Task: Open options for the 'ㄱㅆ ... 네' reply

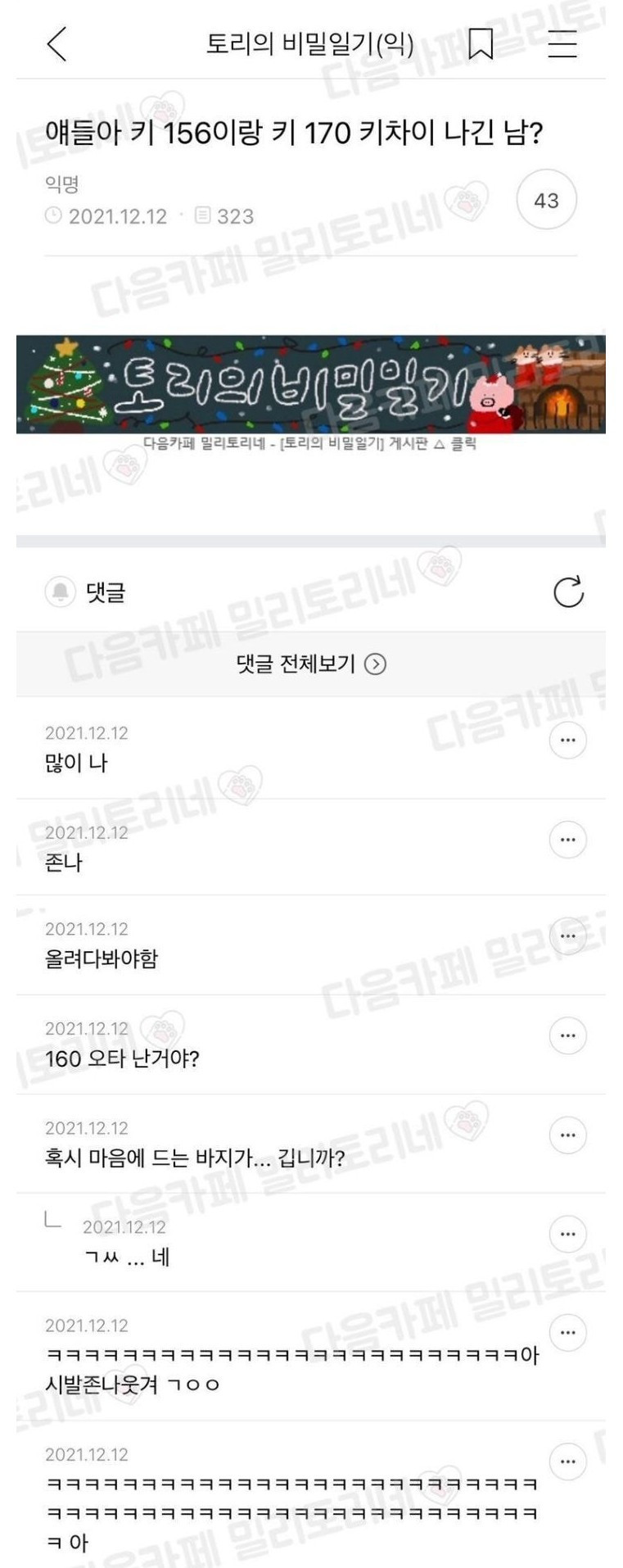Action: tap(567, 1234)
